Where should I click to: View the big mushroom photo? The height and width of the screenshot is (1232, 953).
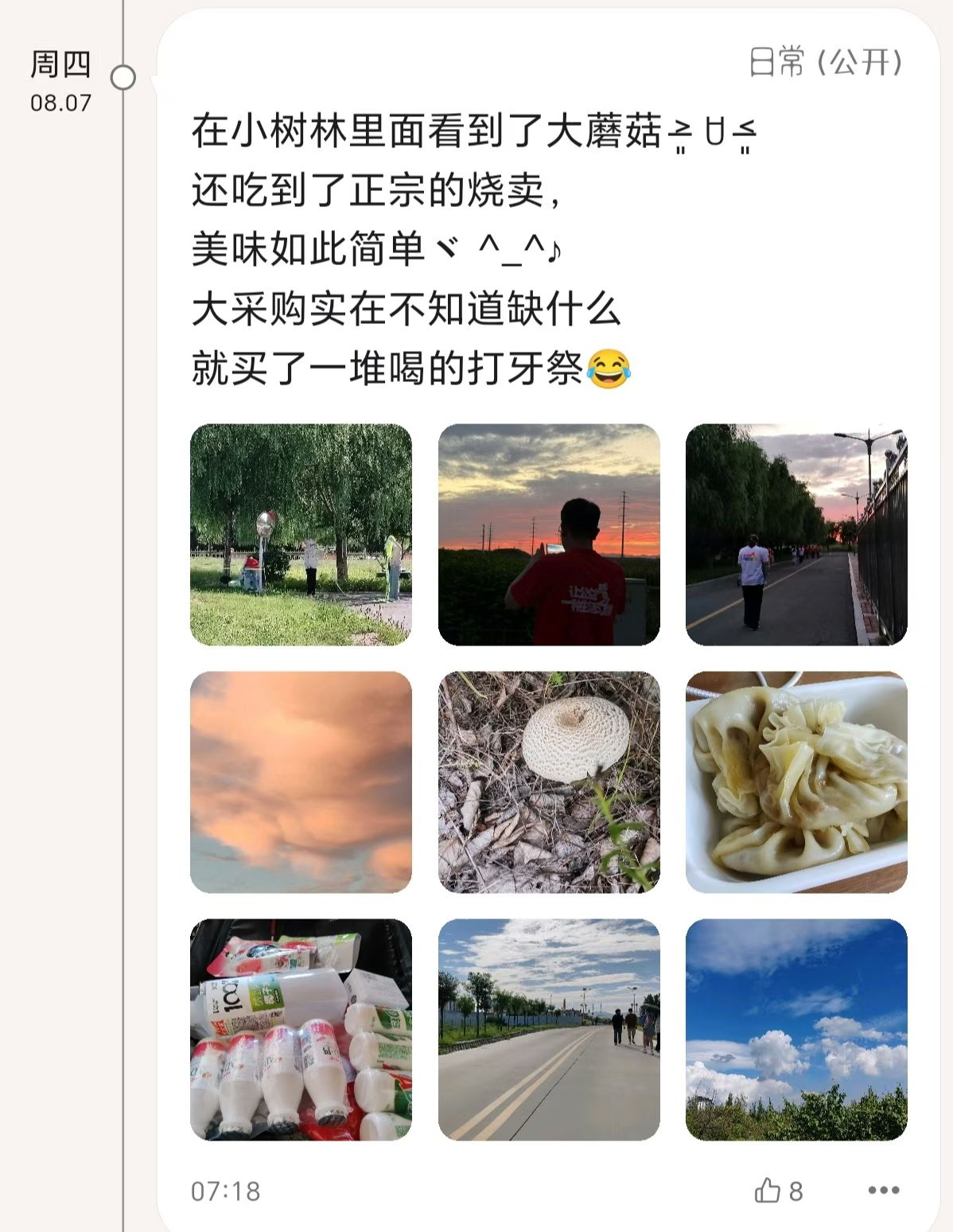coord(549,782)
